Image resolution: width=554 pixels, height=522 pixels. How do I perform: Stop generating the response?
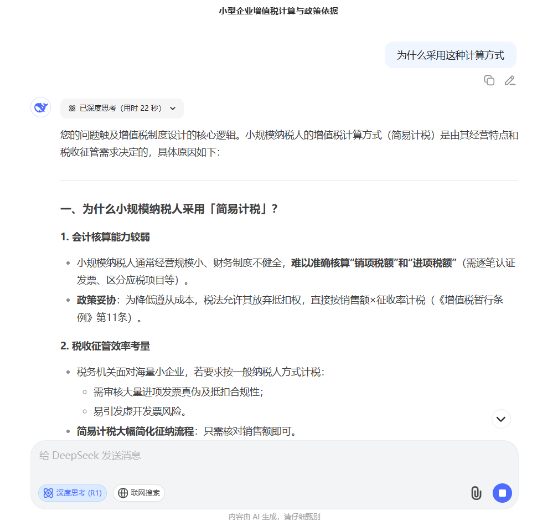502,493
